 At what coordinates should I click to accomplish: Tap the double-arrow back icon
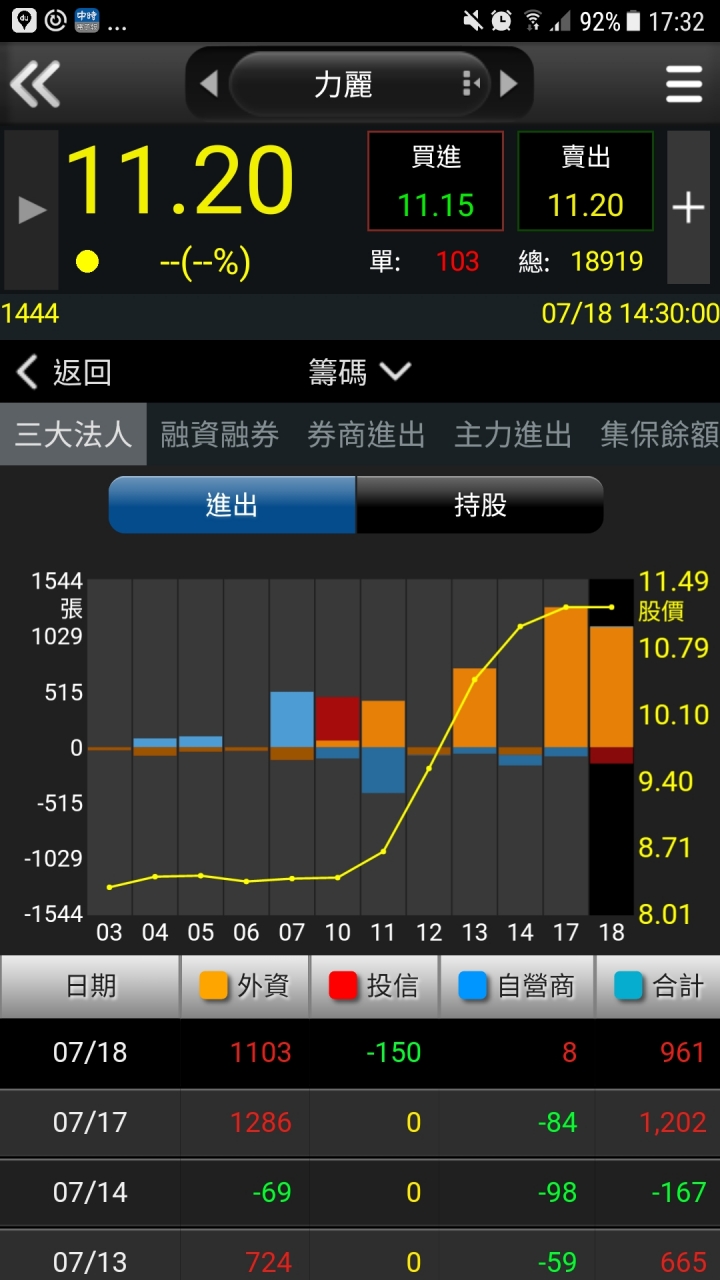(36, 83)
